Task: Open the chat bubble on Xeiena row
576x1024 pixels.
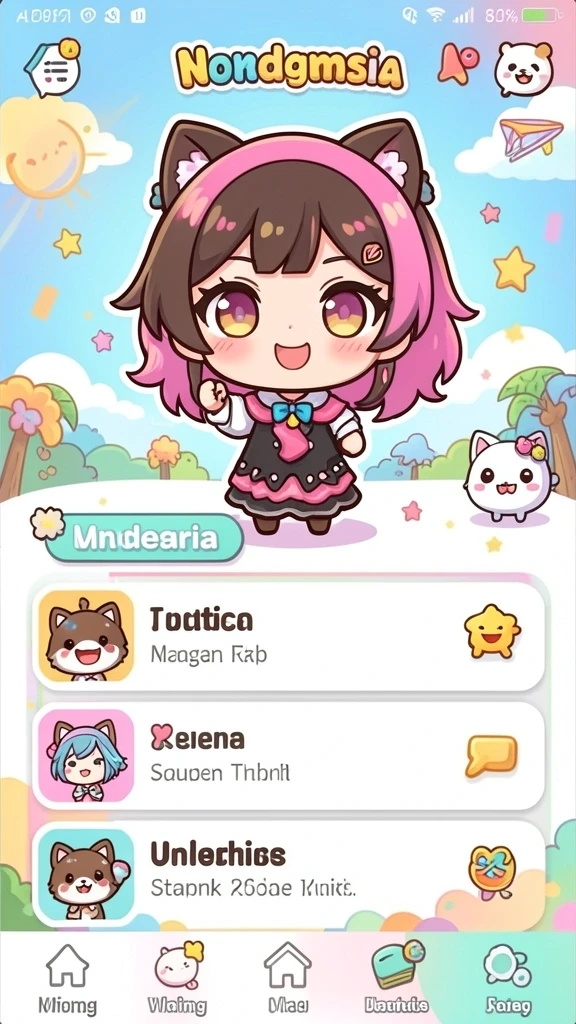Action: click(x=491, y=756)
